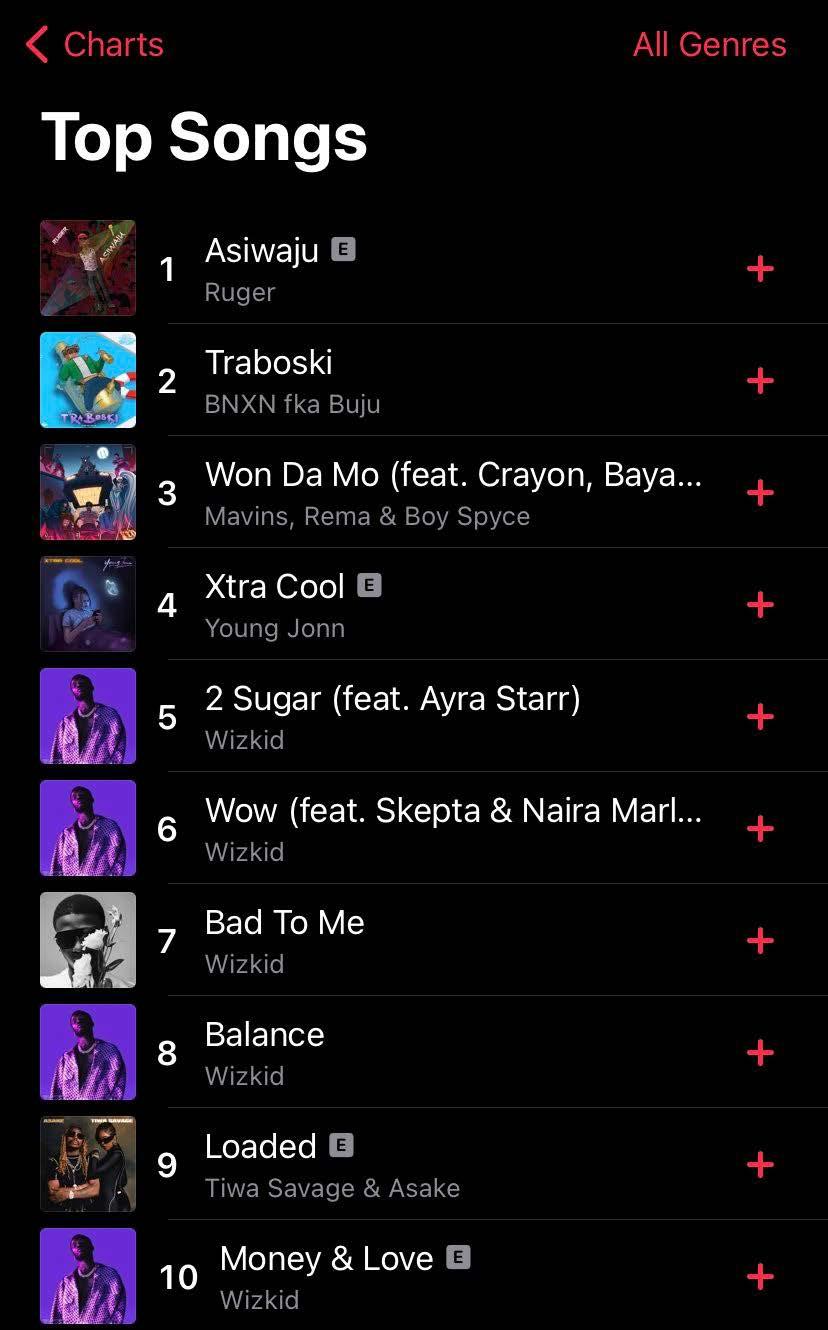Add Asiwaju to library

point(760,269)
